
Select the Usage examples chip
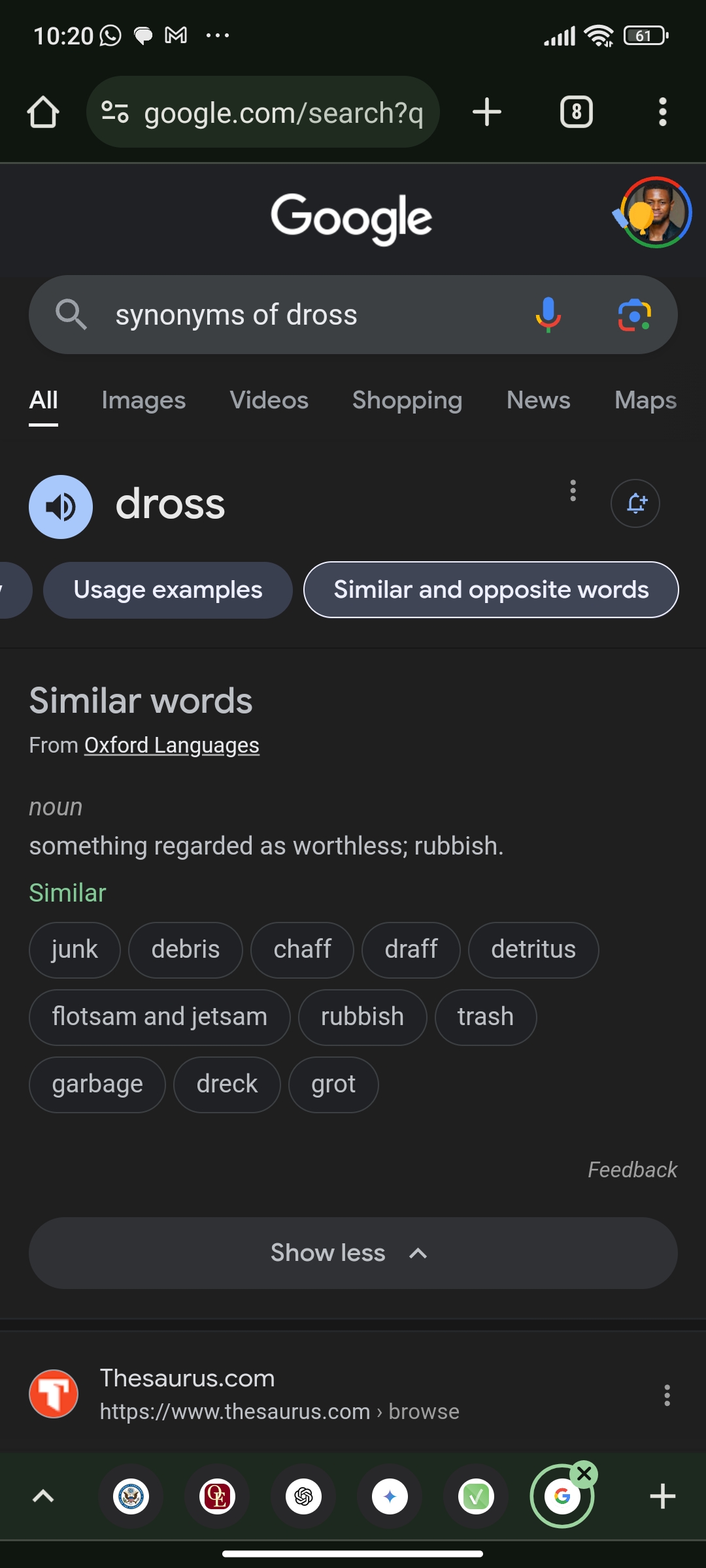pyautogui.click(x=168, y=590)
